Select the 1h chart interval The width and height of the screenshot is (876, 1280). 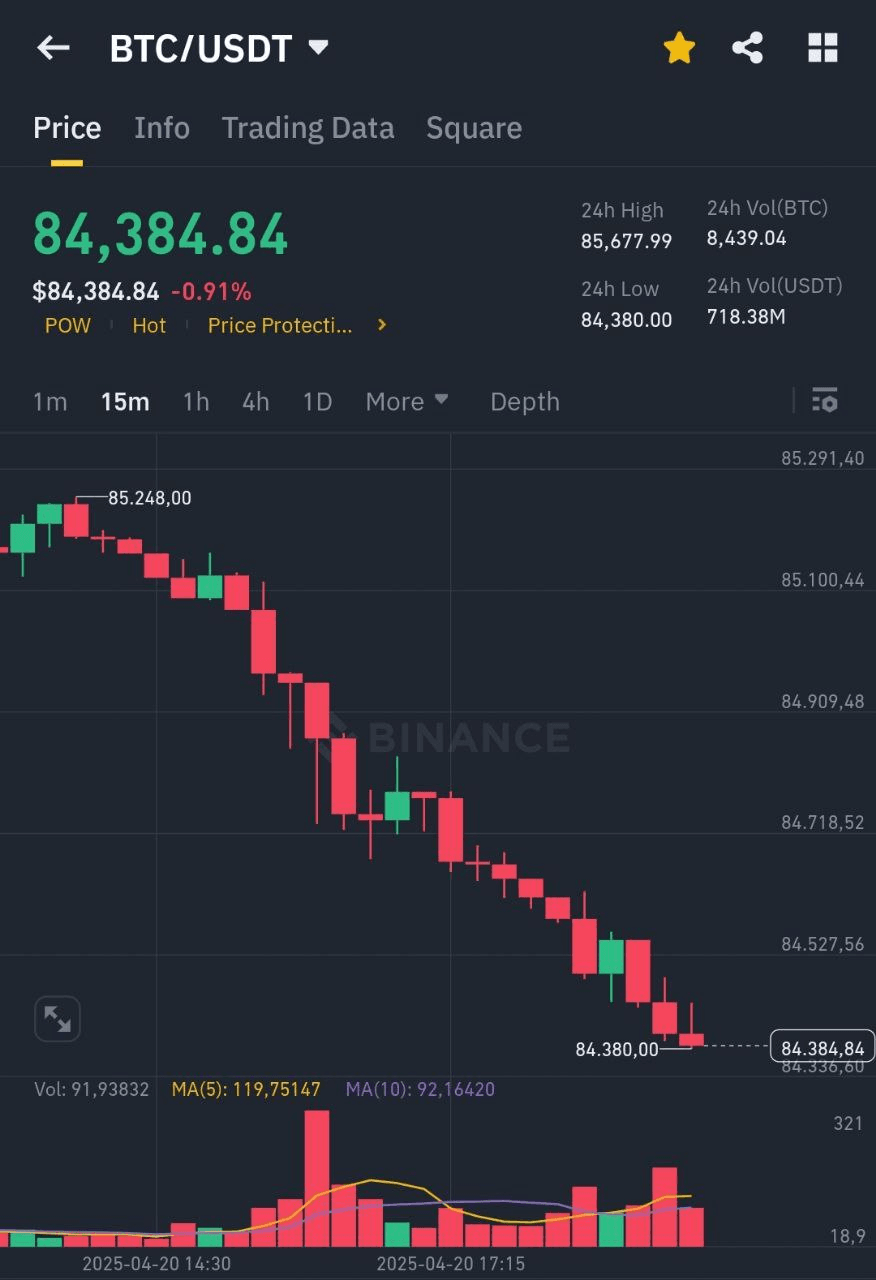pos(196,402)
